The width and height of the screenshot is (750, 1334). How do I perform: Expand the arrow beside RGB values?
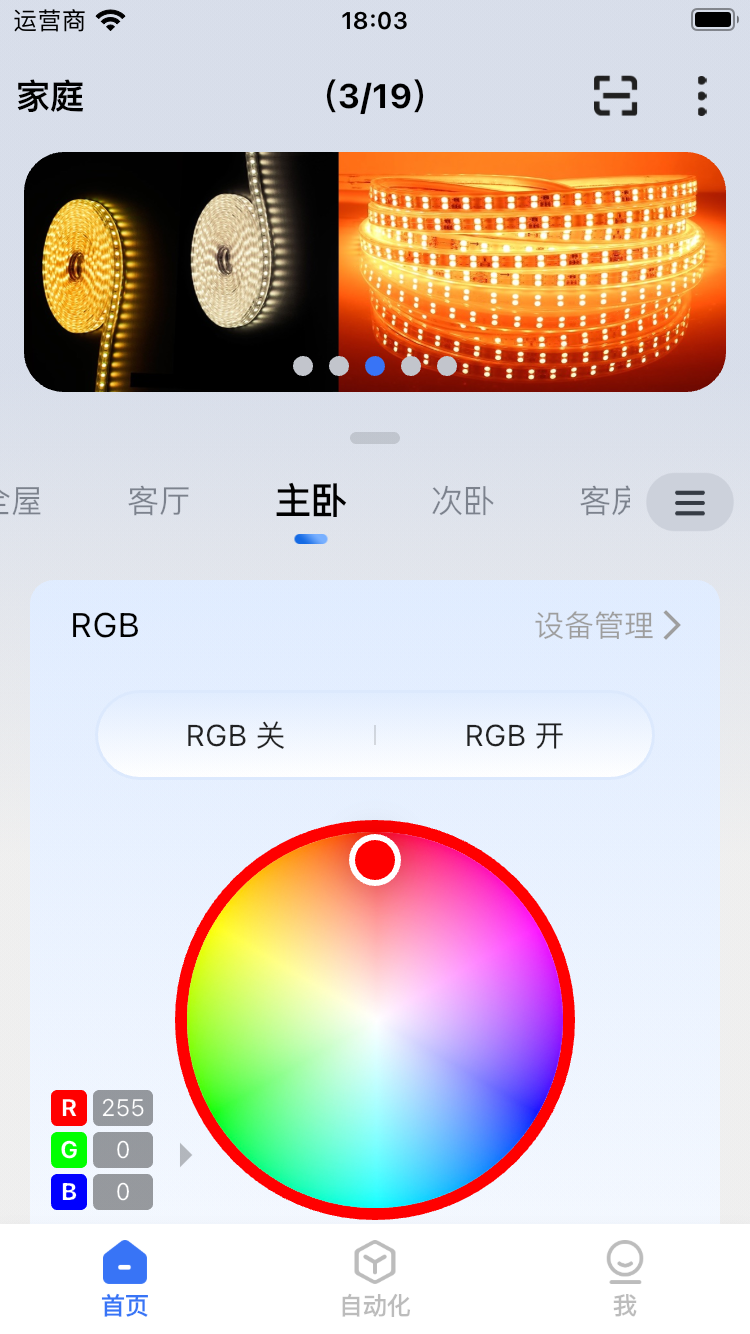tap(185, 1155)
